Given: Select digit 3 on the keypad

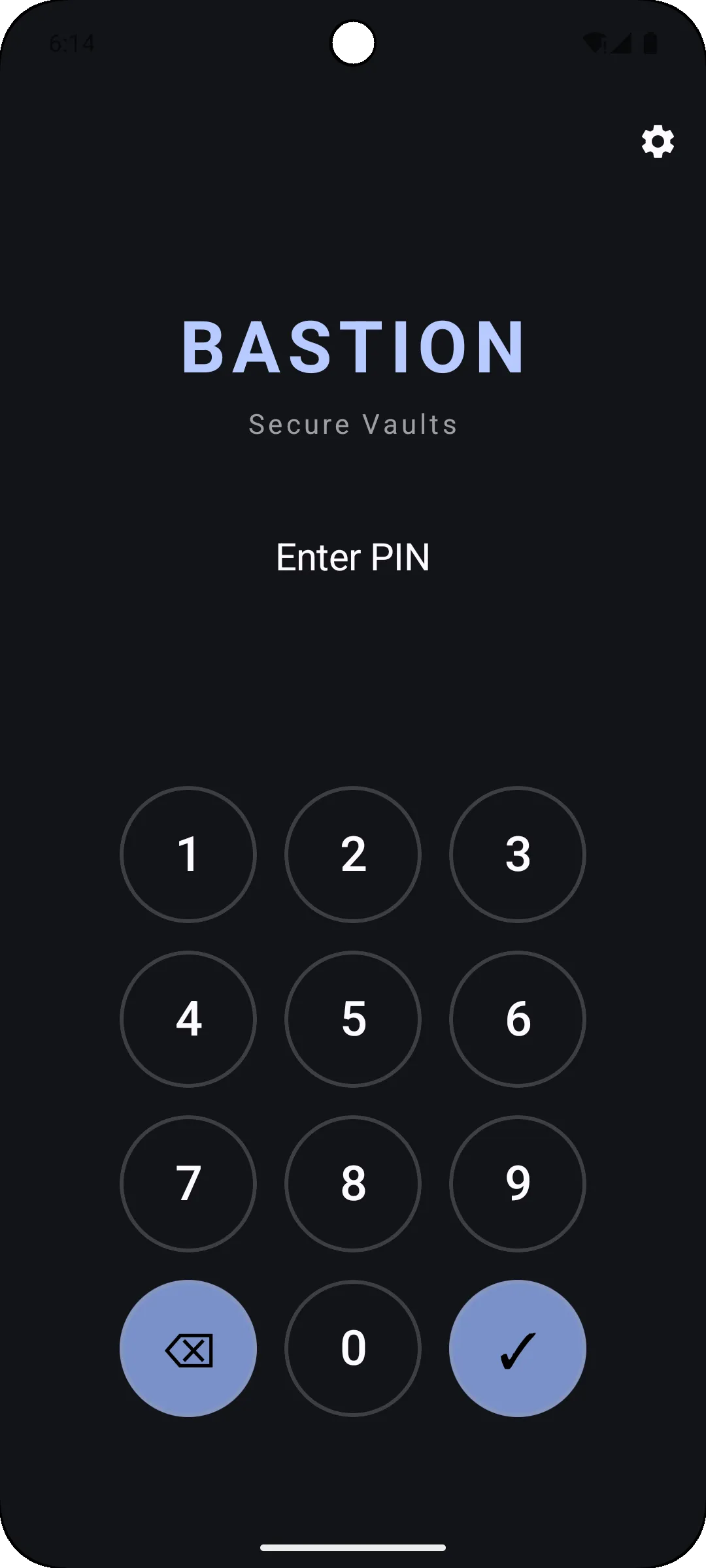Looking at the screenshot, I should click(x=518, y=855).
